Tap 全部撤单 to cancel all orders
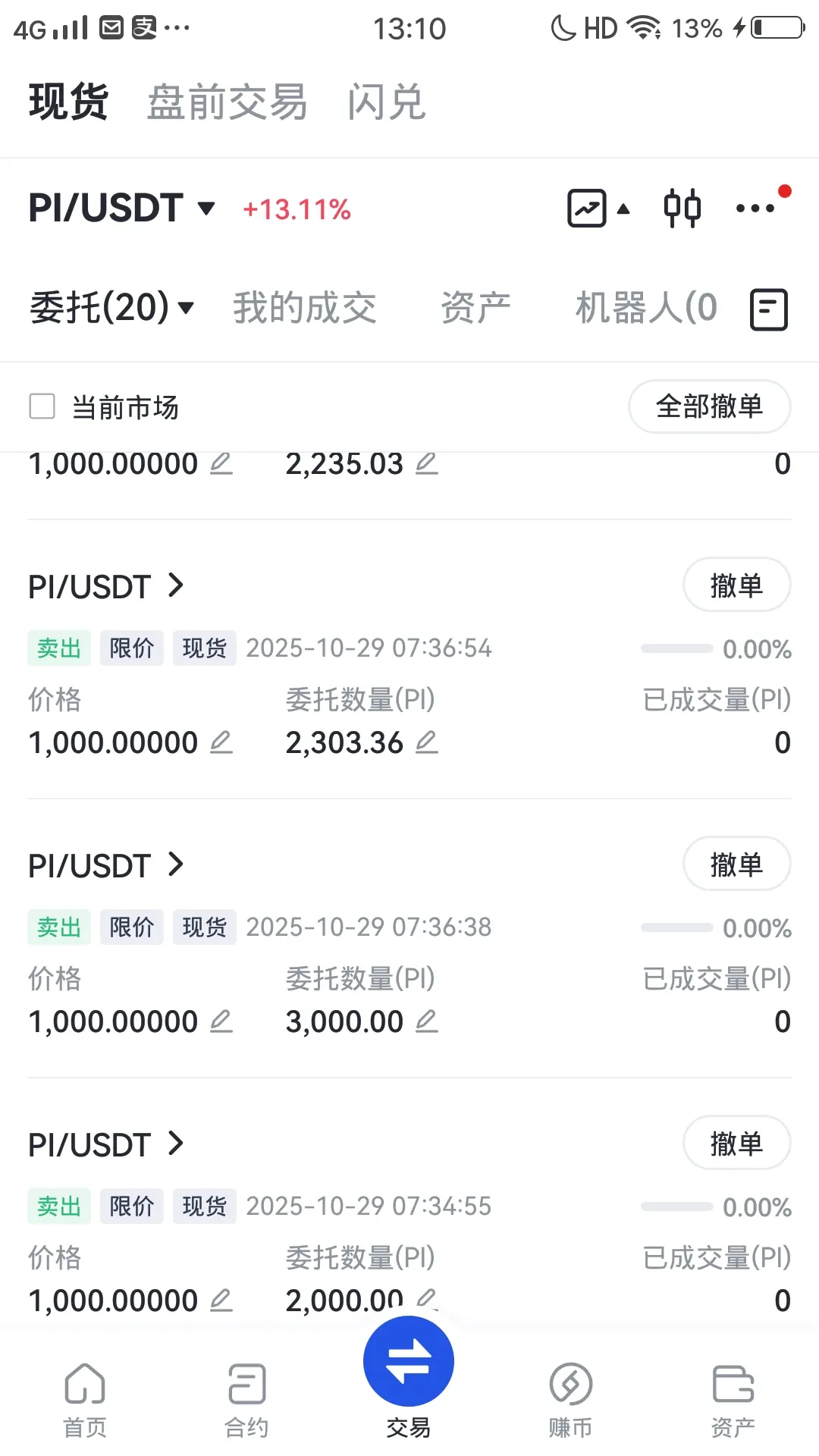Image resolution: width=819 pixels, height=1456 pixels. click(x=709, y=406)
